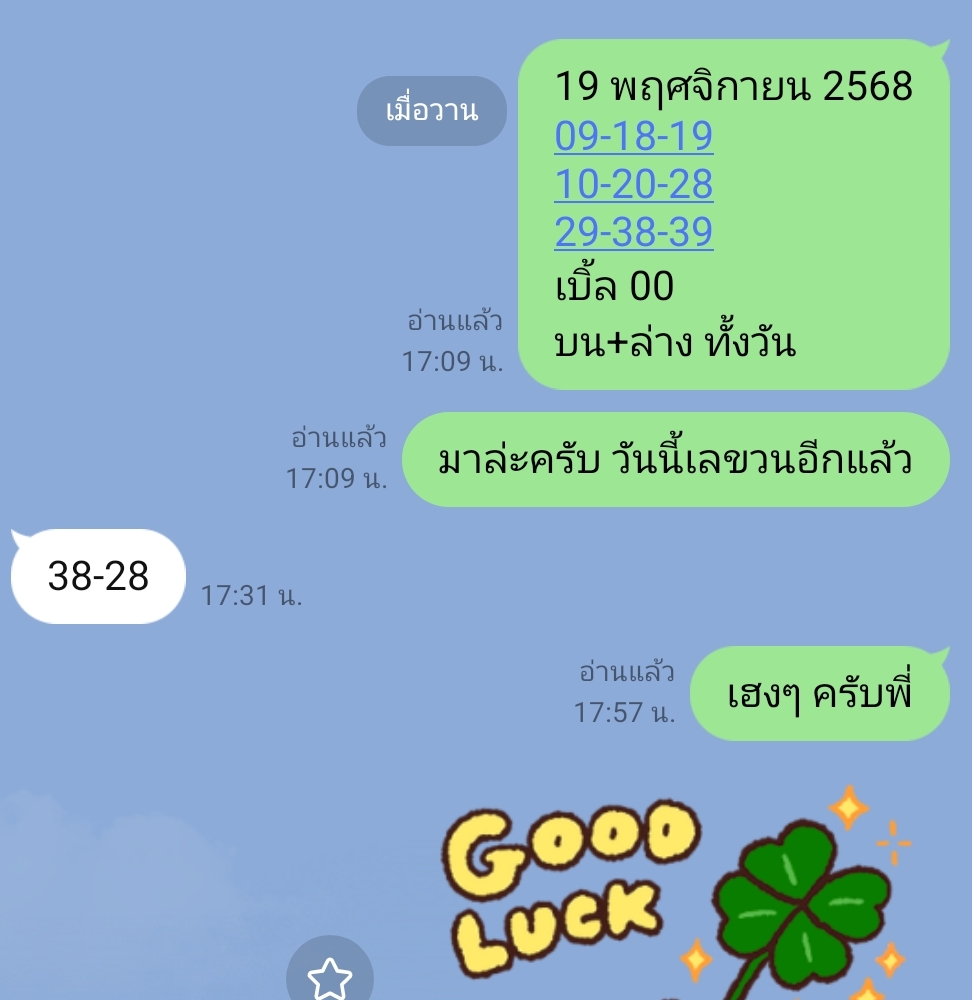972x1000 pixels.
Task: Open the 29-38-39 link in message
Action: click(x=633, y=232)
